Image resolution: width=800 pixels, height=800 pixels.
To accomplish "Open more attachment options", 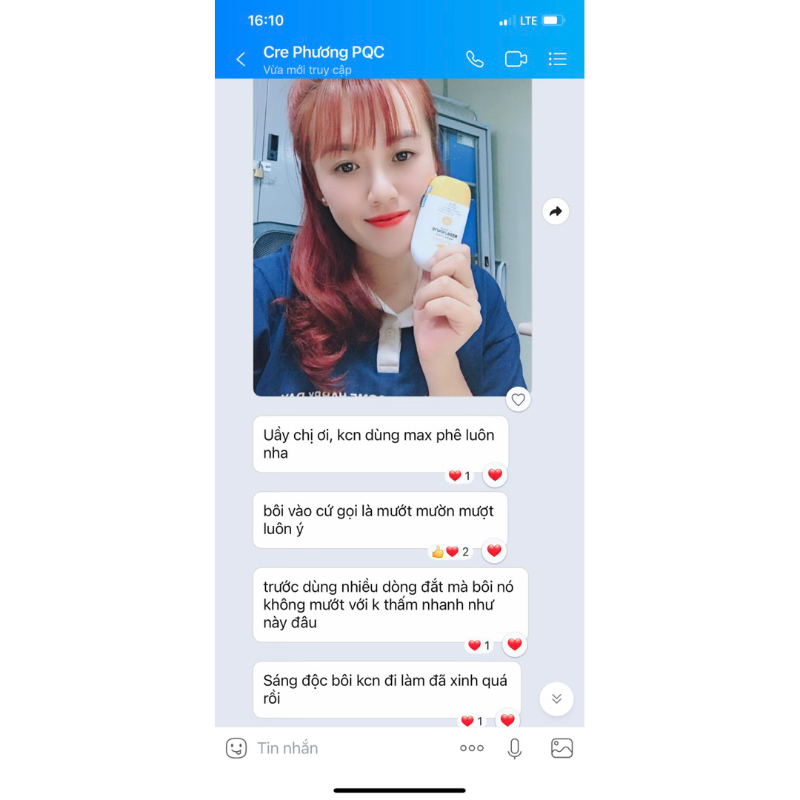I will [472, 748].
